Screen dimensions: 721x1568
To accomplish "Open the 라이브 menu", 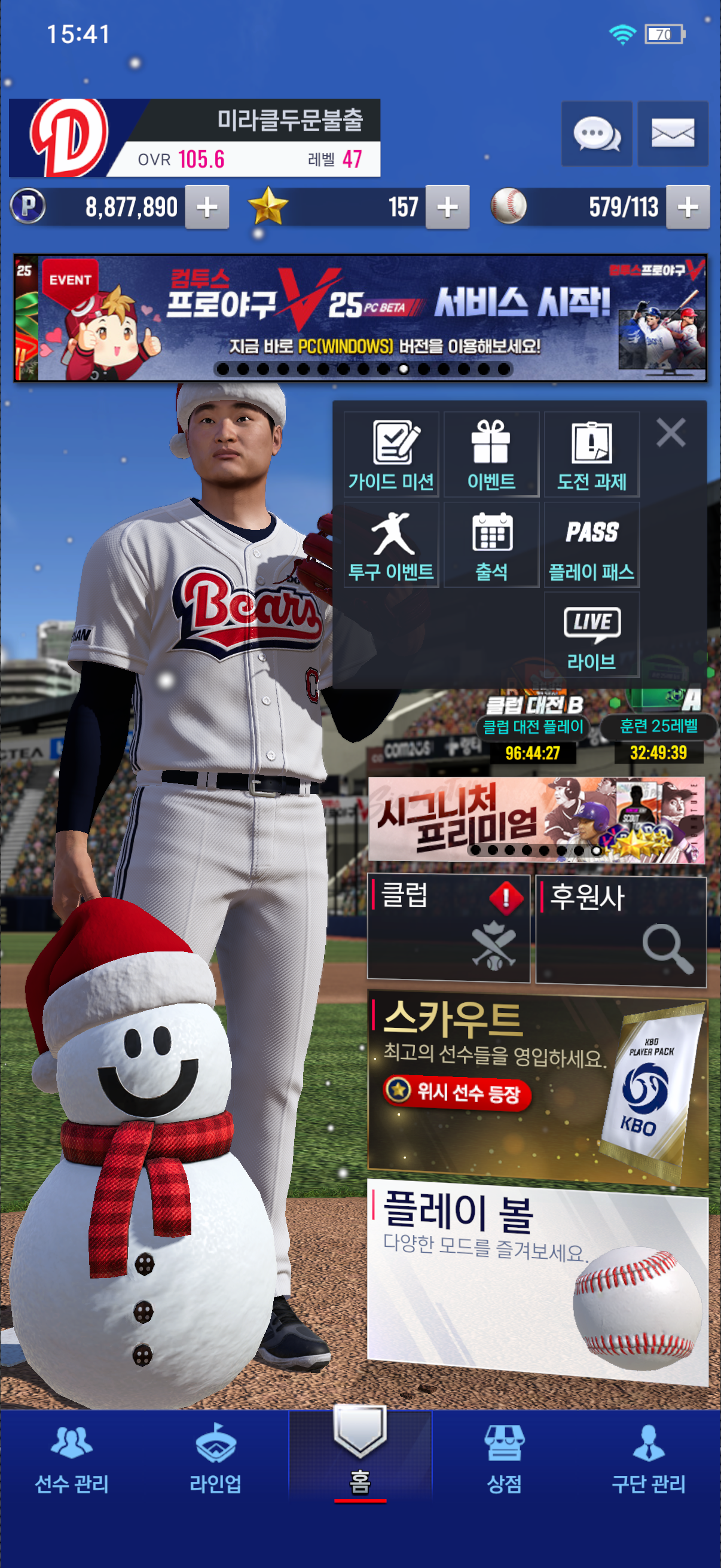I will point(591,634).
